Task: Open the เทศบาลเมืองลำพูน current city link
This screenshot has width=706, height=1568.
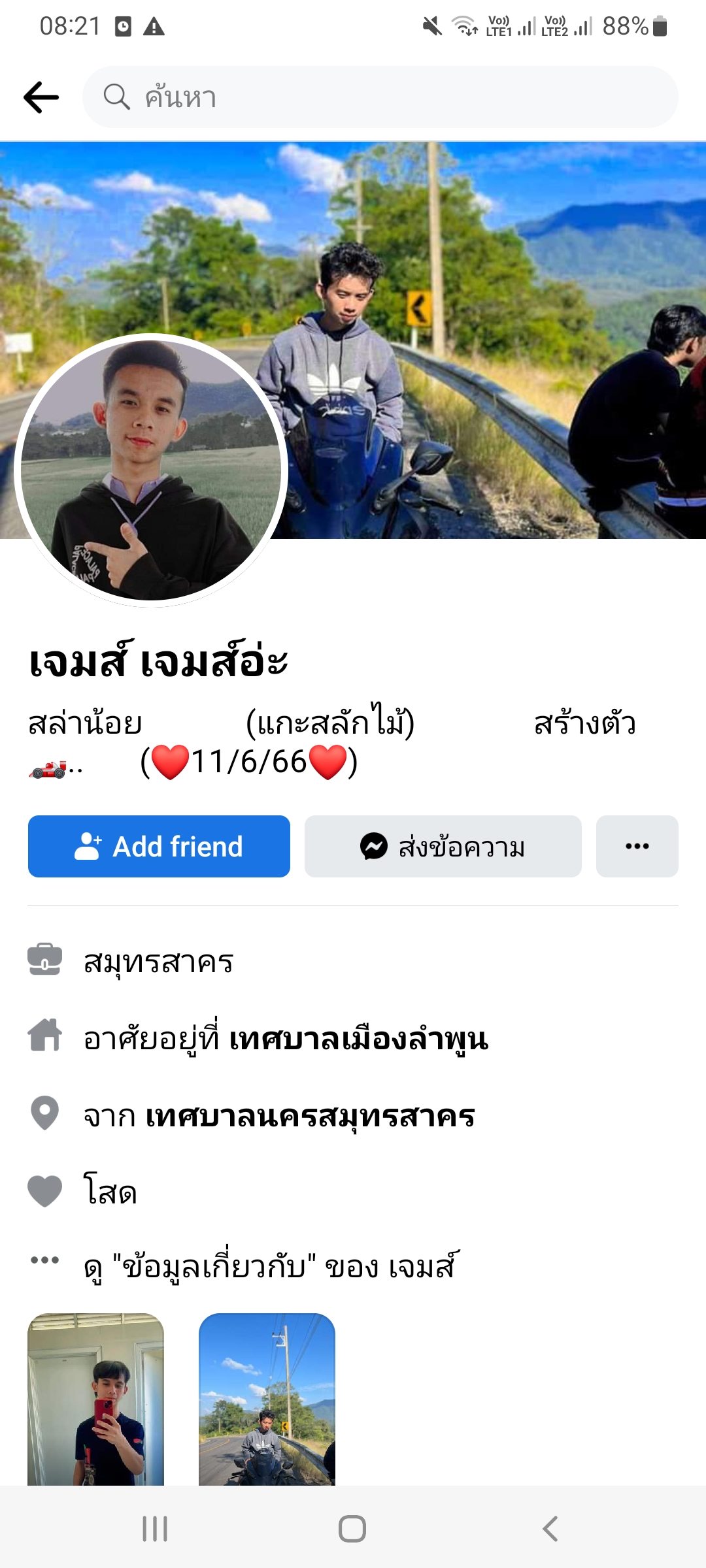Action: coord(358,1039)
